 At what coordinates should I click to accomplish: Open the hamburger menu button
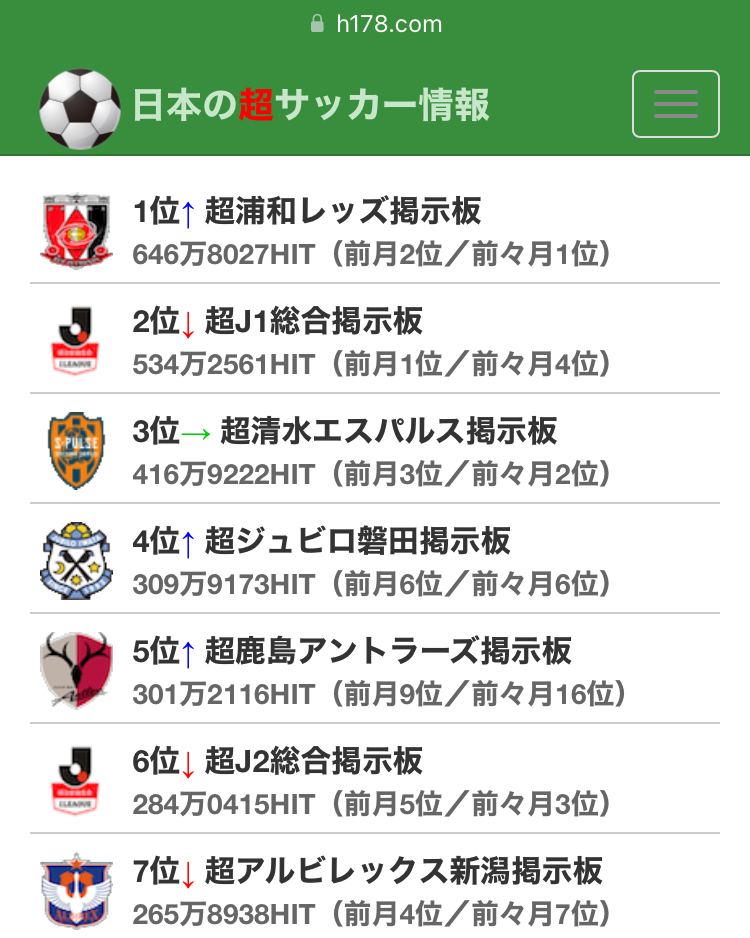click(x=675, y=104)
